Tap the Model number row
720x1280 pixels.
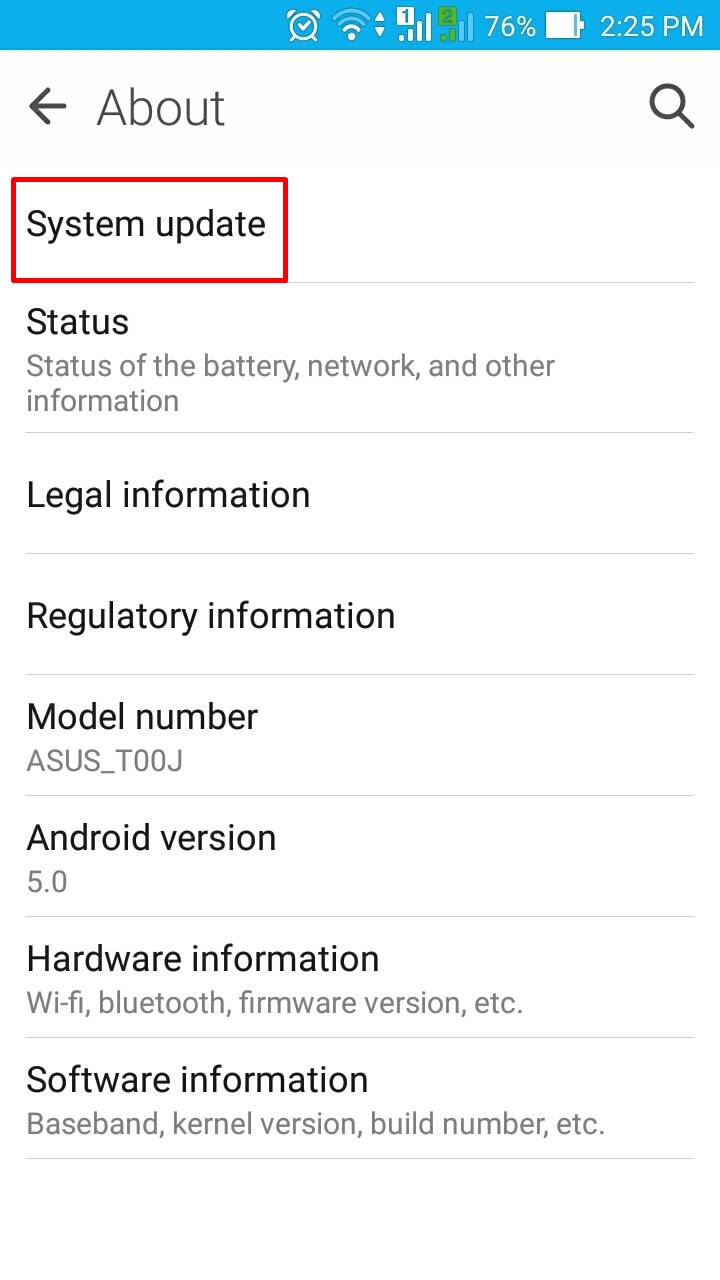(360, 736)
